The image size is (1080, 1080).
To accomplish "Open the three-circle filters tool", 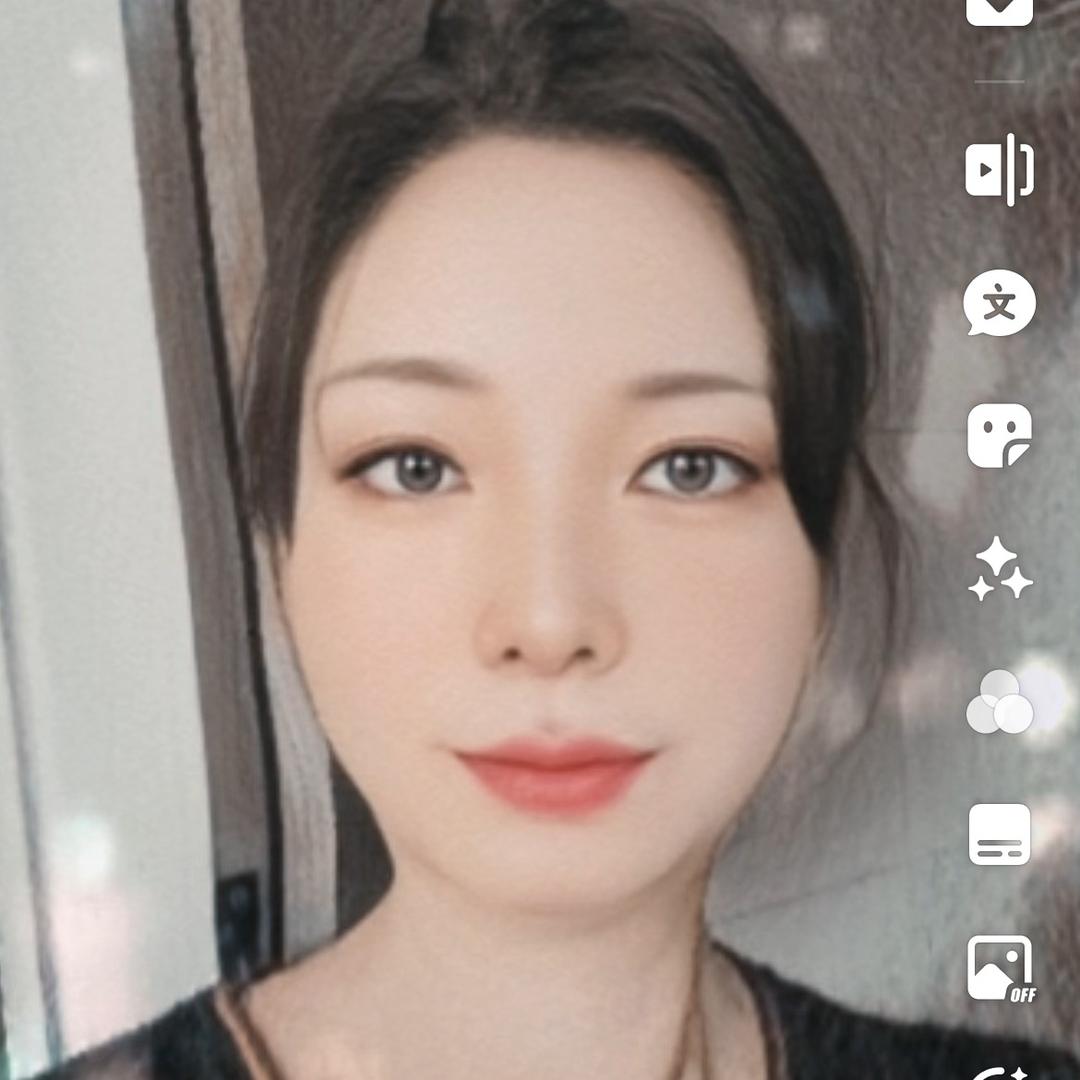I will pyautogui.click(x=999, y=702).
